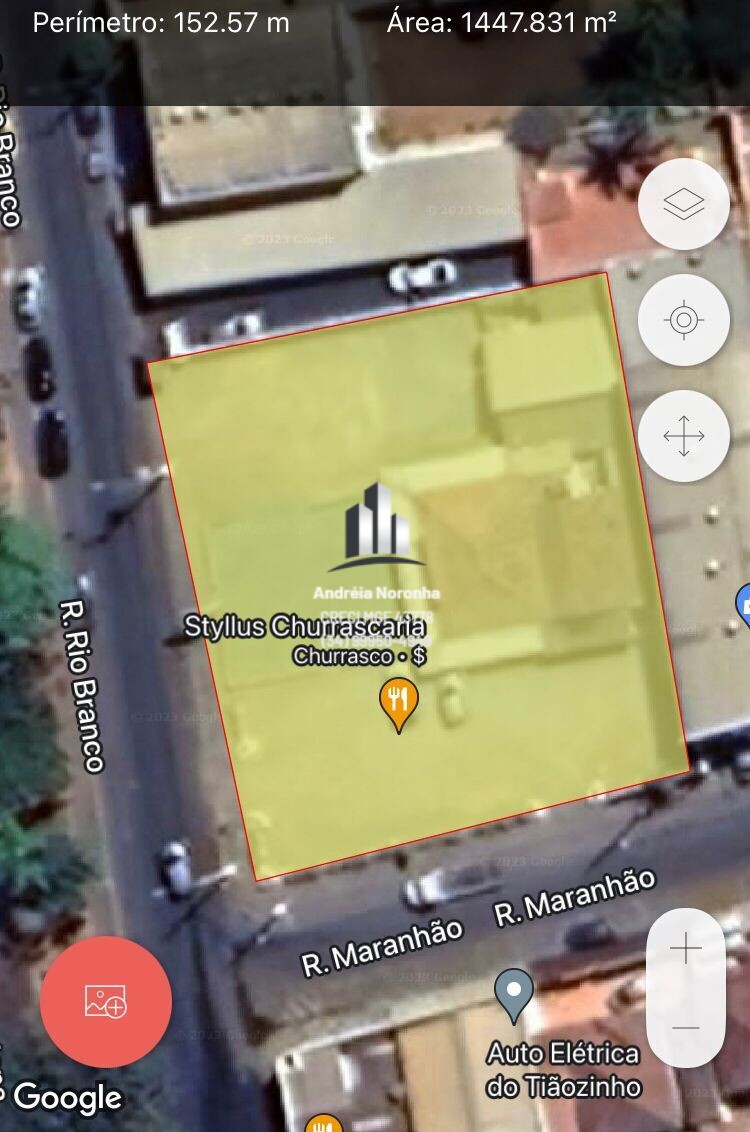This screenshot has height=1132, width=750.
Task: Zoom in with the plus button
Action: [686, 948]
